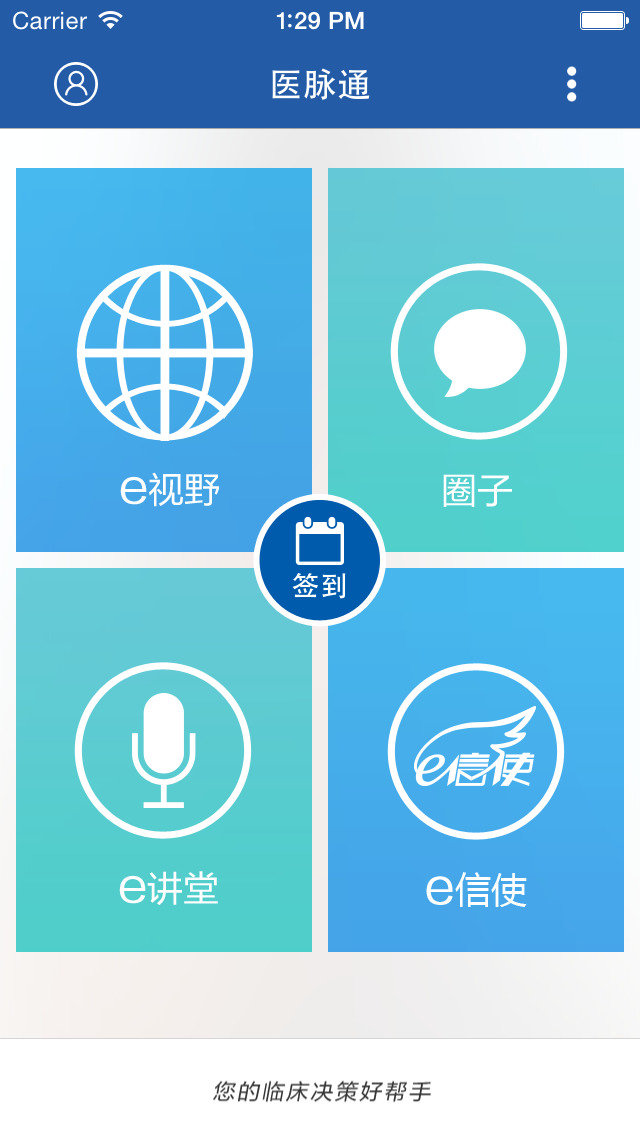Tap the 签到 check-in button
The height and width of the screenshot is (1136, 640).
click(320, 560)
